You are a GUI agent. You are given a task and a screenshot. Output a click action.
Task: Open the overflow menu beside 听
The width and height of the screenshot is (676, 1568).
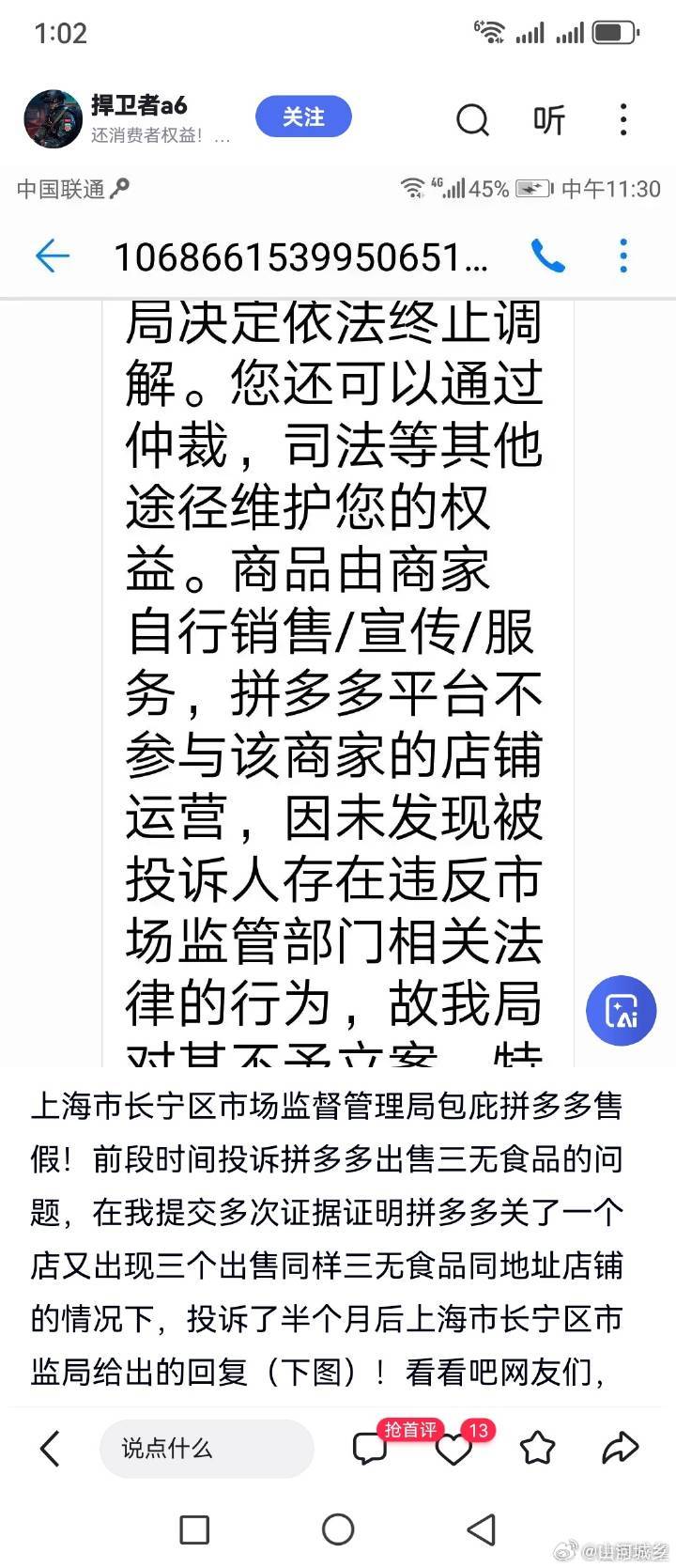click(623, 120)
